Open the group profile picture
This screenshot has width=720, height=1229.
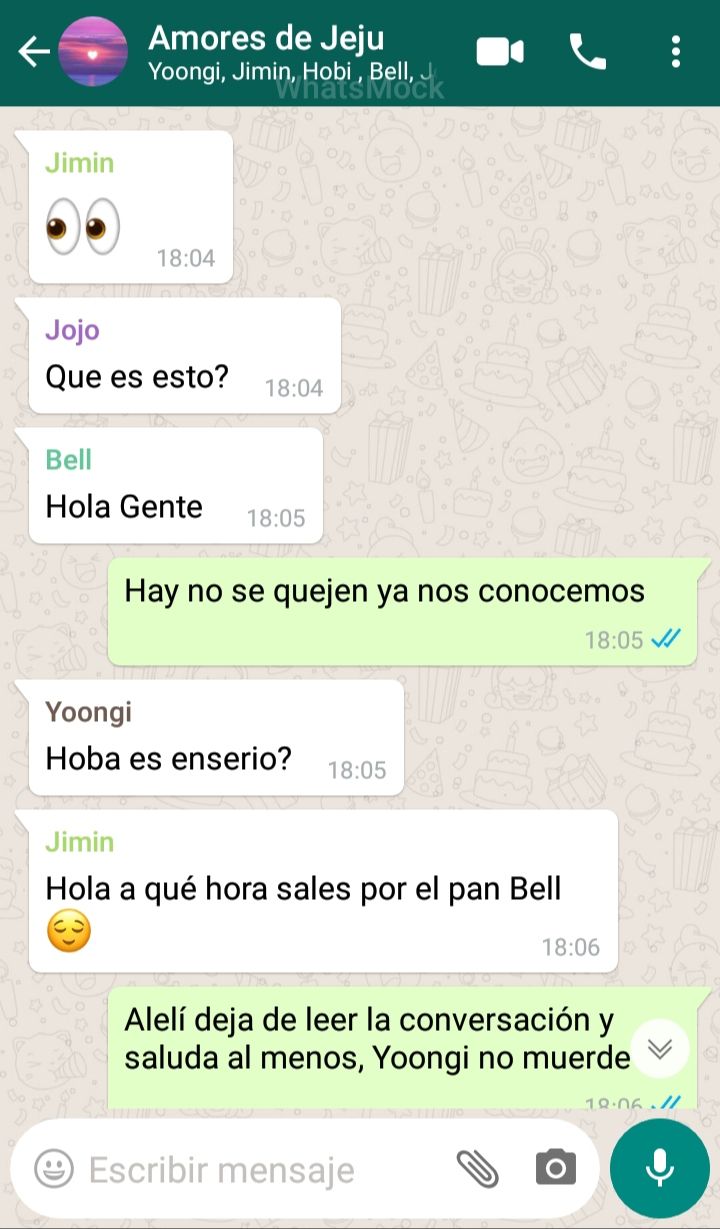(x=93, y=52)
